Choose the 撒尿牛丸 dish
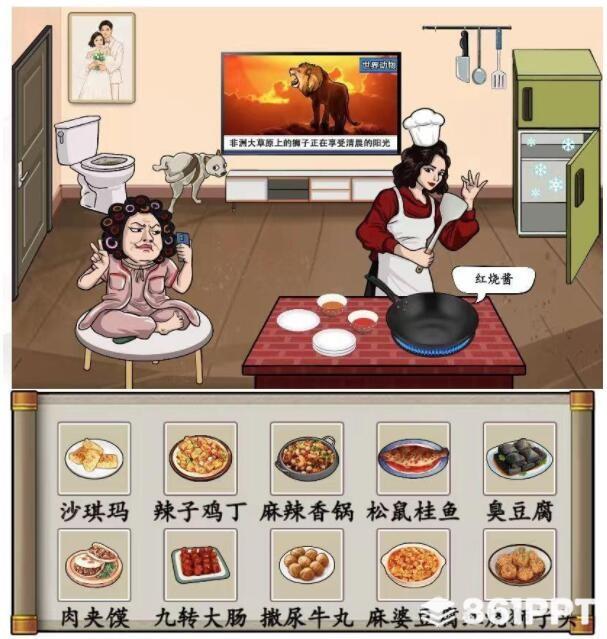 (307, 565)
